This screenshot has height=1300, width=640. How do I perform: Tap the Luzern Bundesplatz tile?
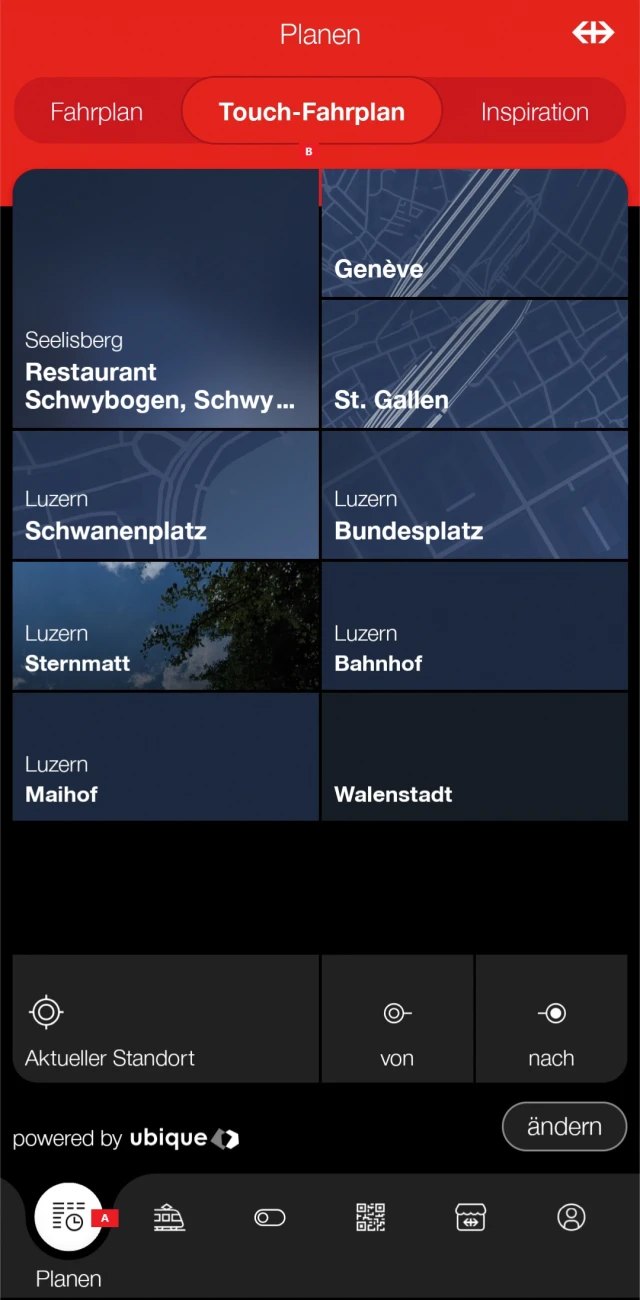click(474, 495)
